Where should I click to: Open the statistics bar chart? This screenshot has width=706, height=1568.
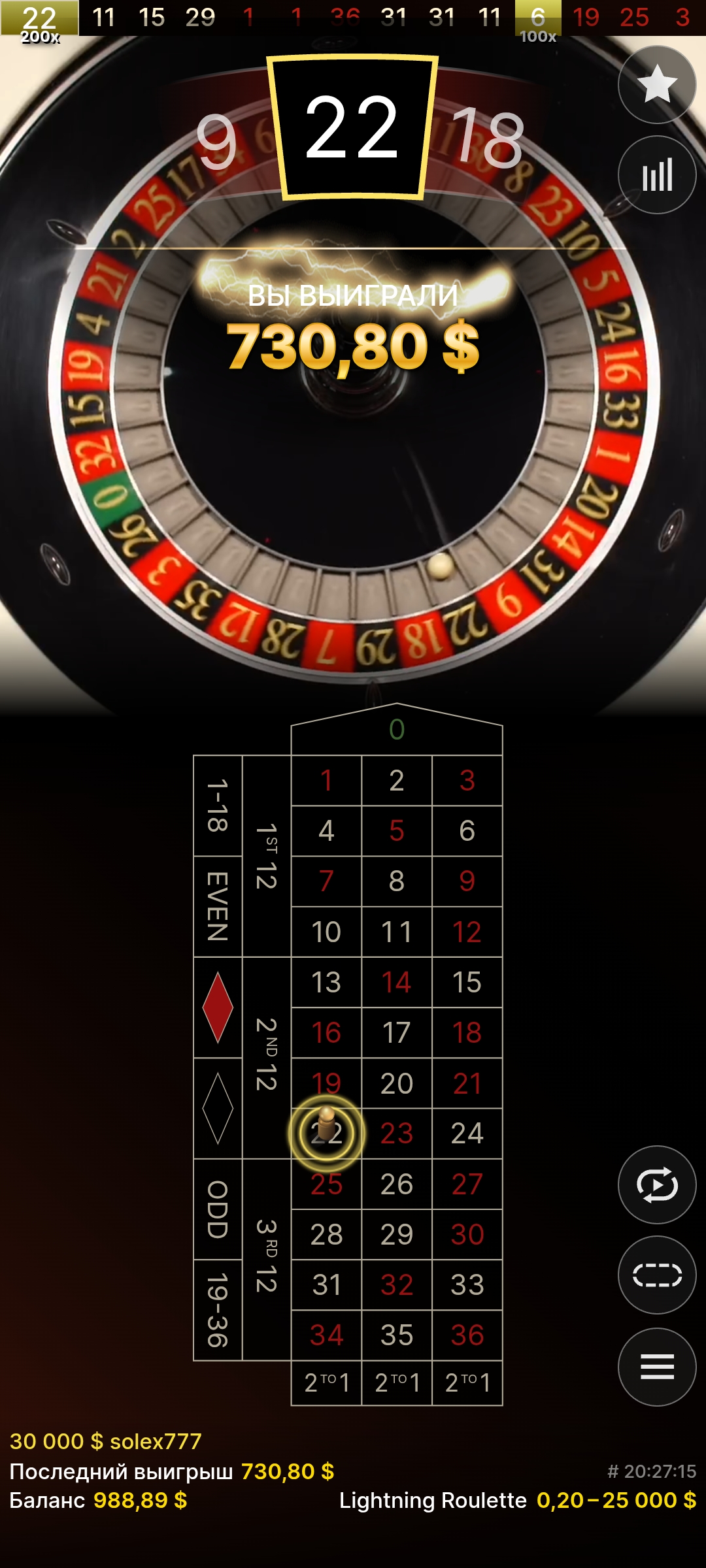pos(657,175)
